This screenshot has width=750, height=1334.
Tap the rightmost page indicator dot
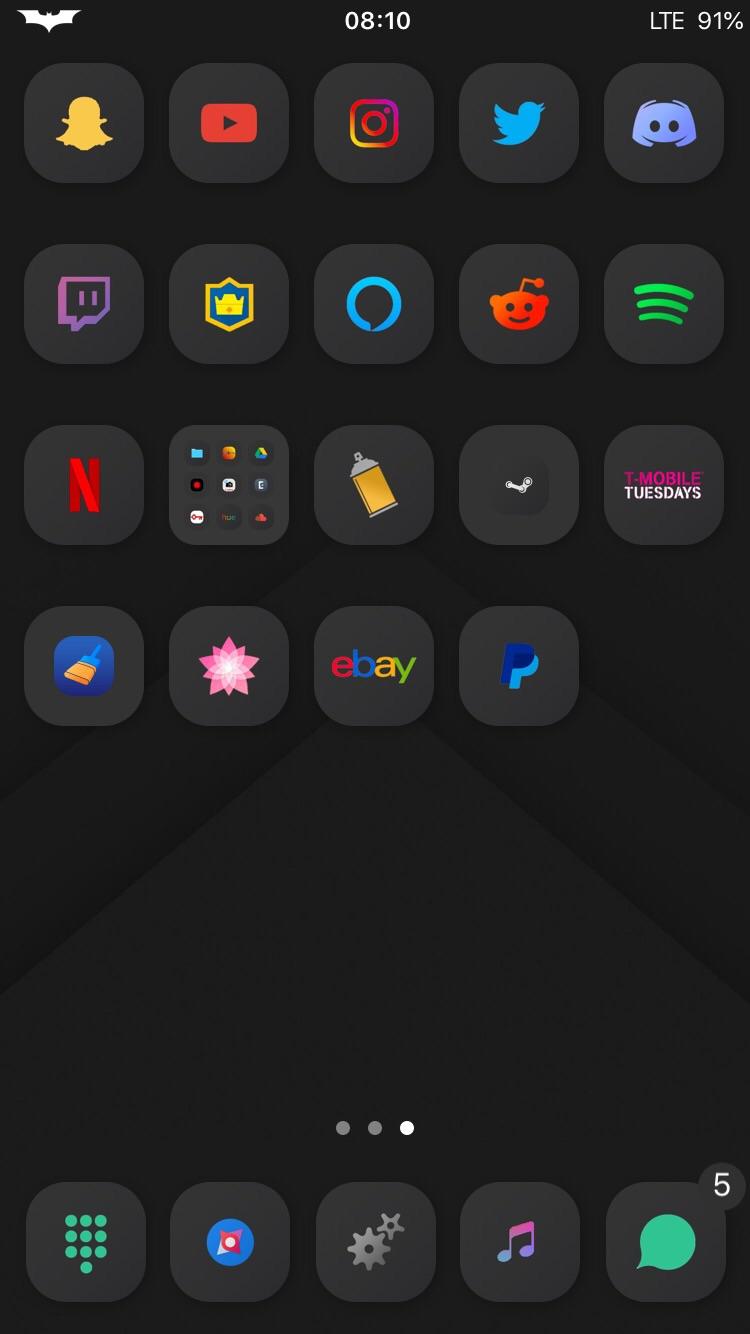407,1128
